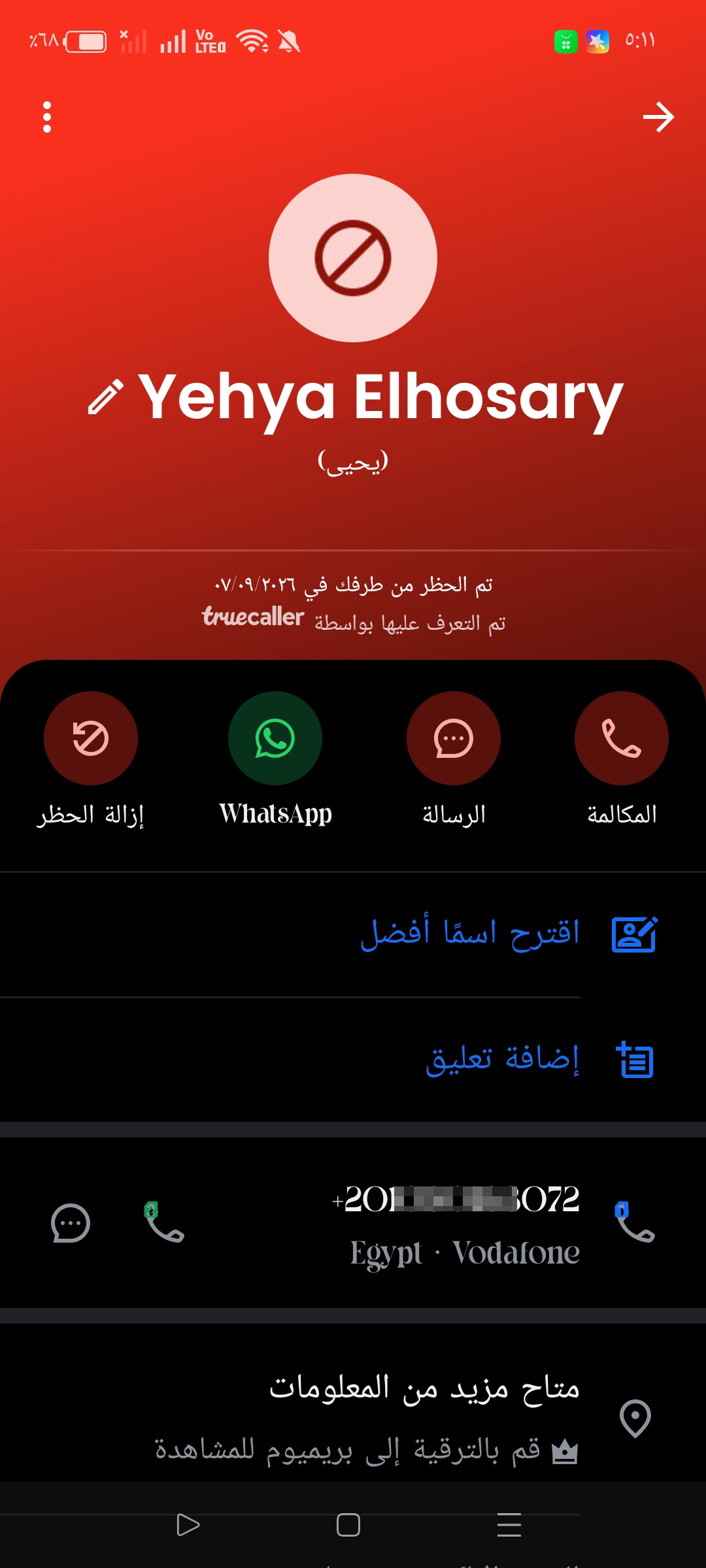Open recent apps from the navigation bar

tap(509, 1525)
